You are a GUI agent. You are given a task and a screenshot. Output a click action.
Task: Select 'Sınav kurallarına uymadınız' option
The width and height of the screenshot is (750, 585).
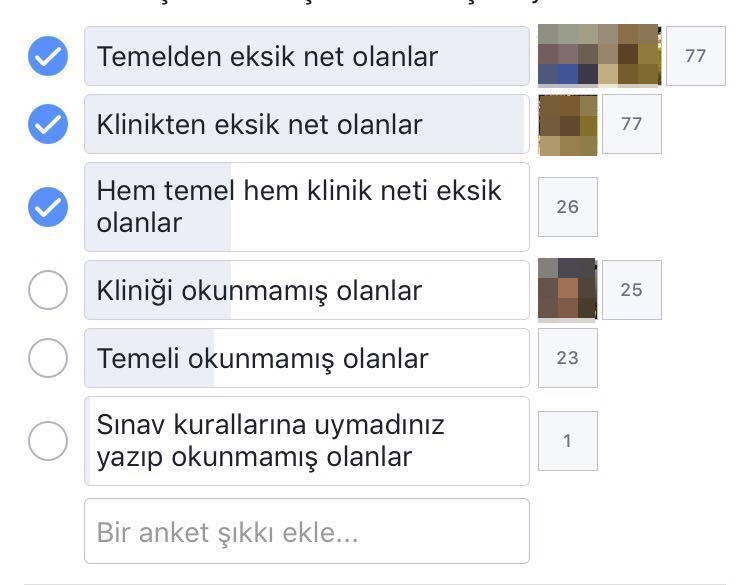pos(47,441)
